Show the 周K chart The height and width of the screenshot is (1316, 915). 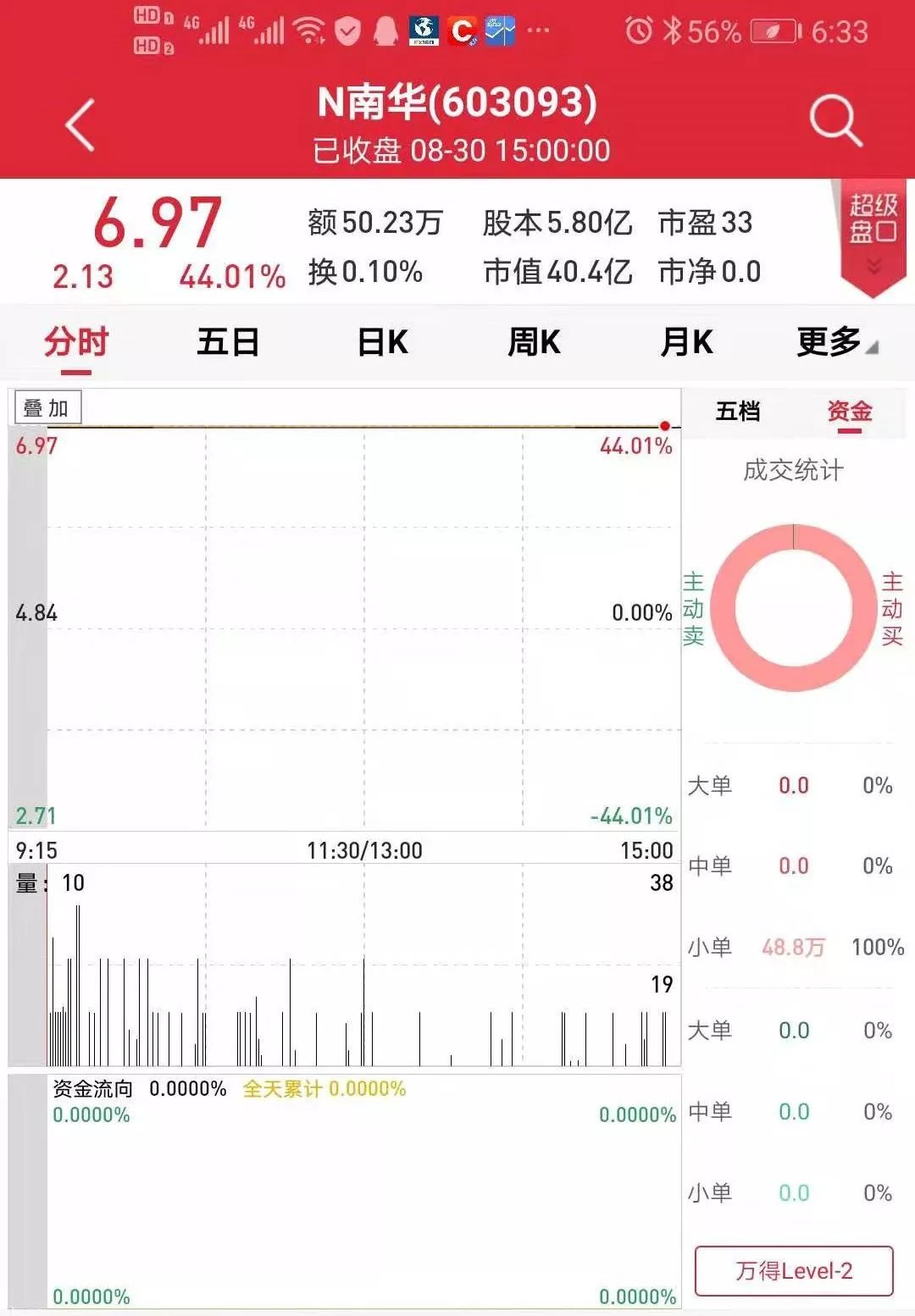click(534, 343)
